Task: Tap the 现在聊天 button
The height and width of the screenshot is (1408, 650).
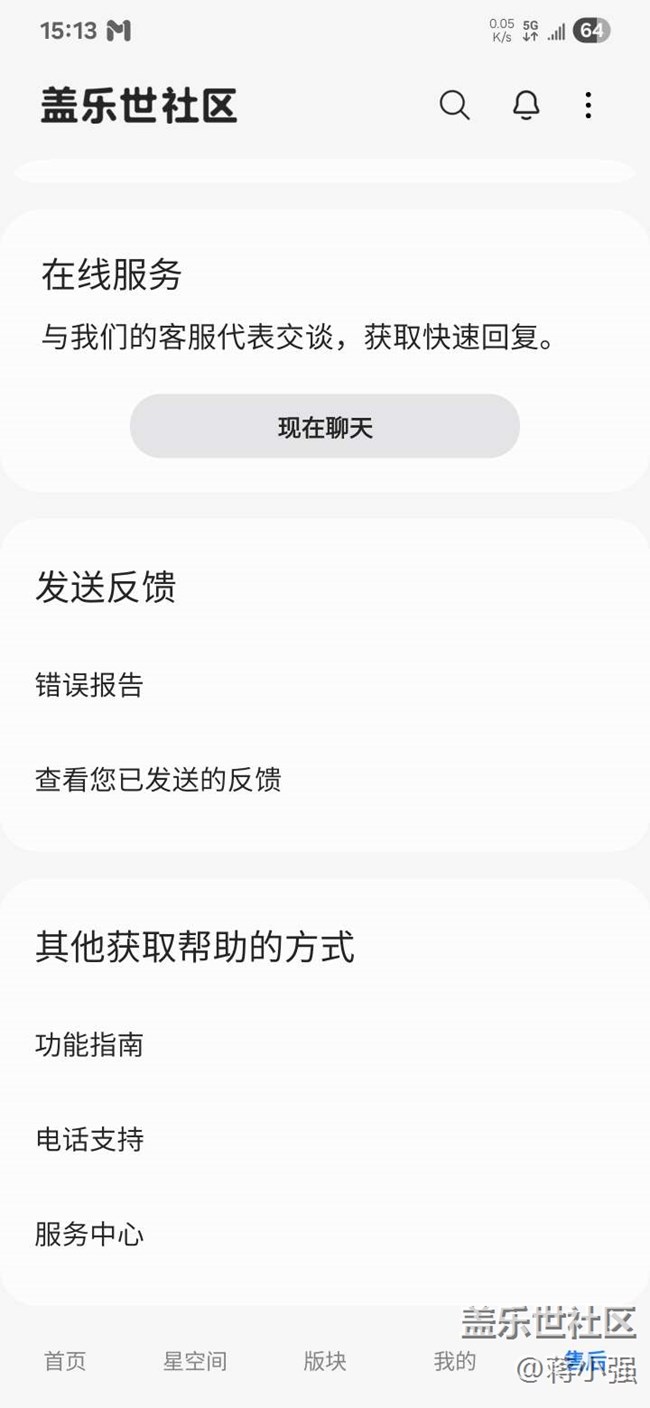Action: [x=325, y=426]
